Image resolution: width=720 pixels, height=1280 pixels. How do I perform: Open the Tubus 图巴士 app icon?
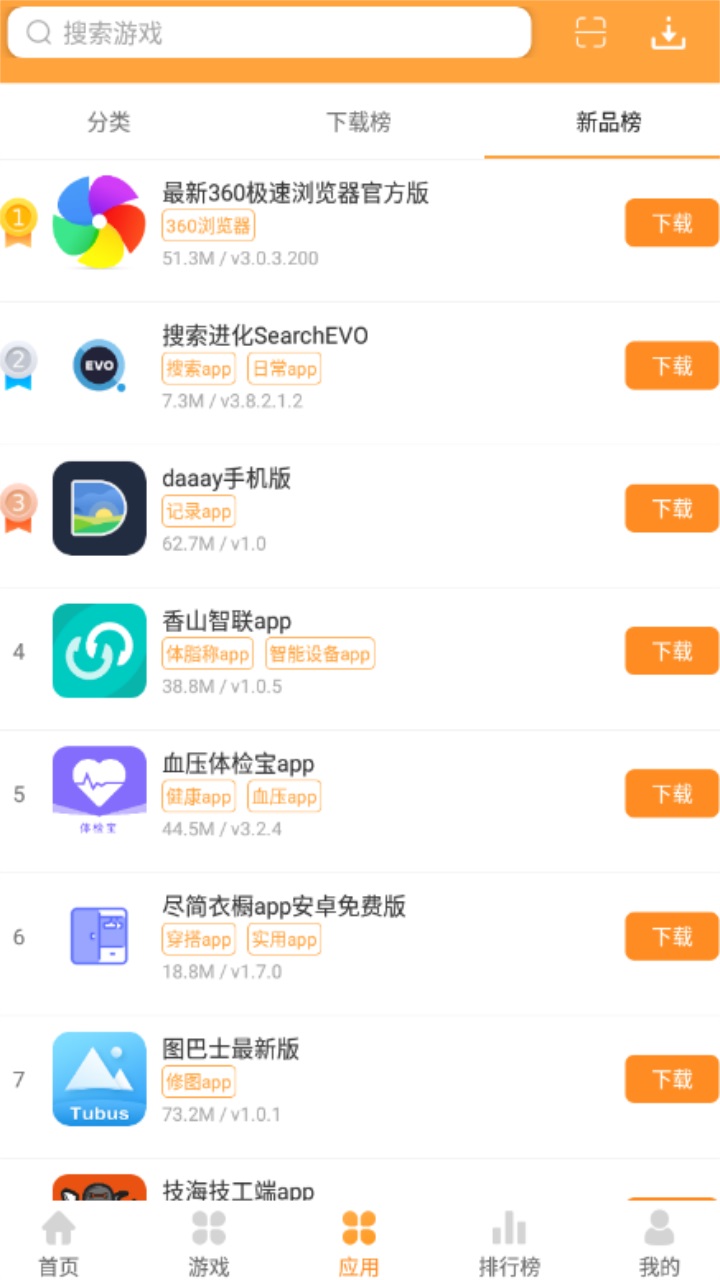[98, 1079]
